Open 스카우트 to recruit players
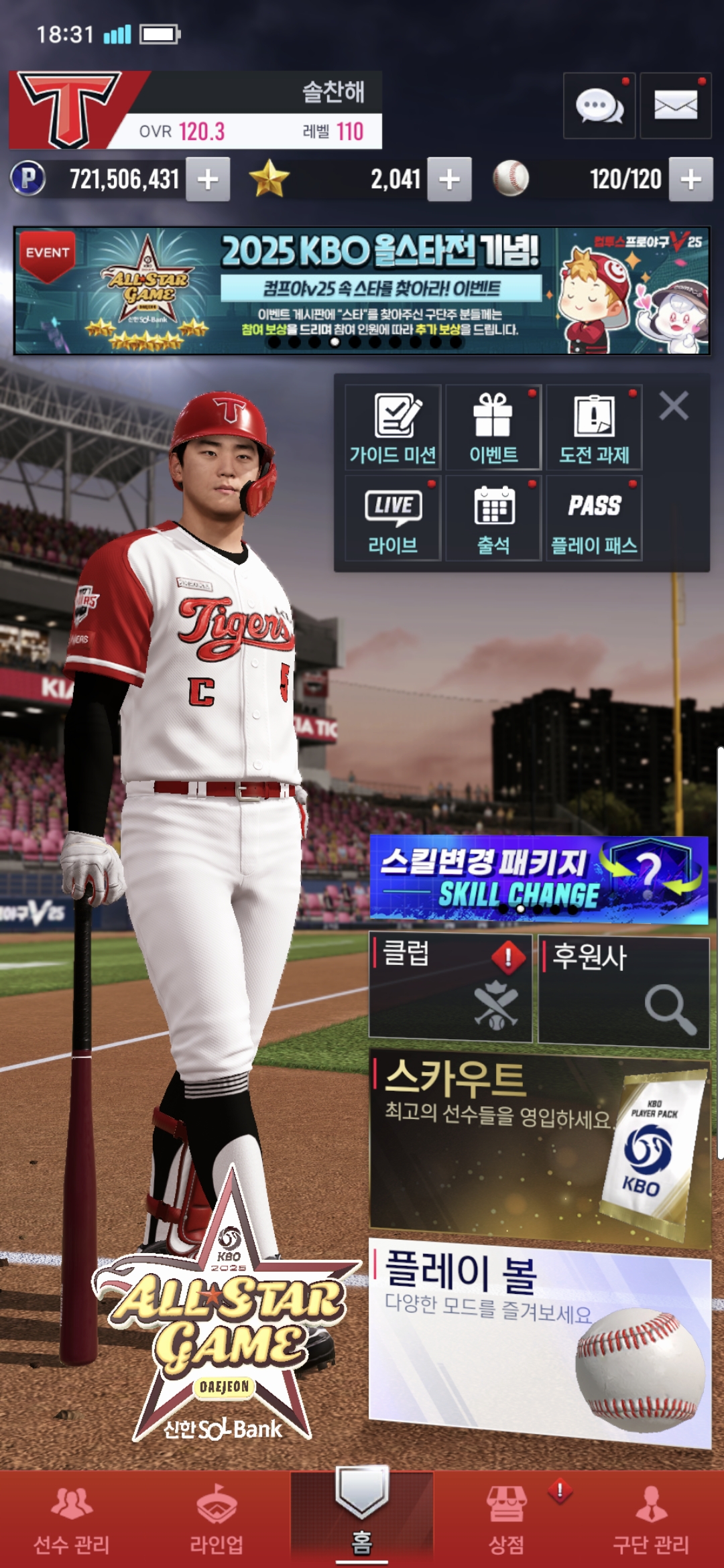 (x=540, y=1147)
